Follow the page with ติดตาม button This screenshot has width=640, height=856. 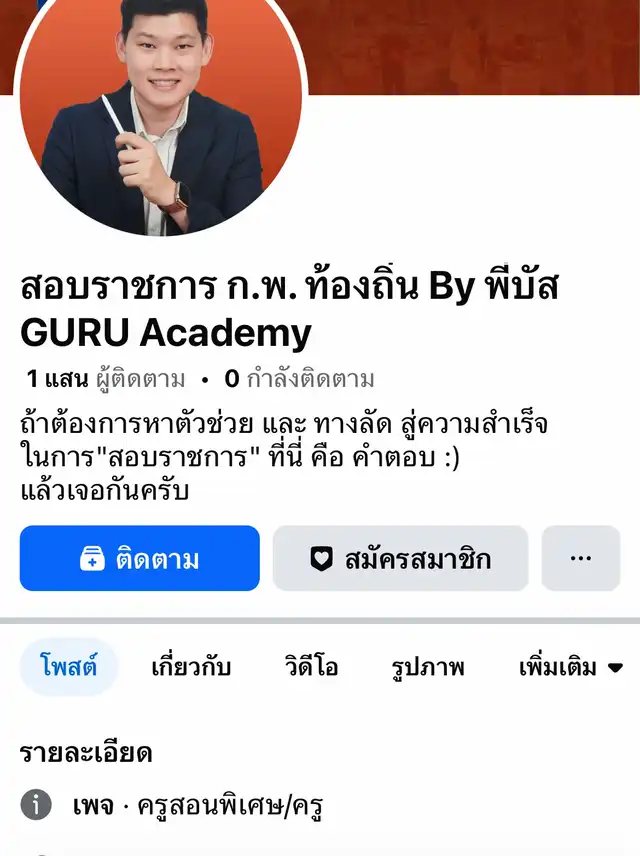pyautogui.click(x=139, y=559)
